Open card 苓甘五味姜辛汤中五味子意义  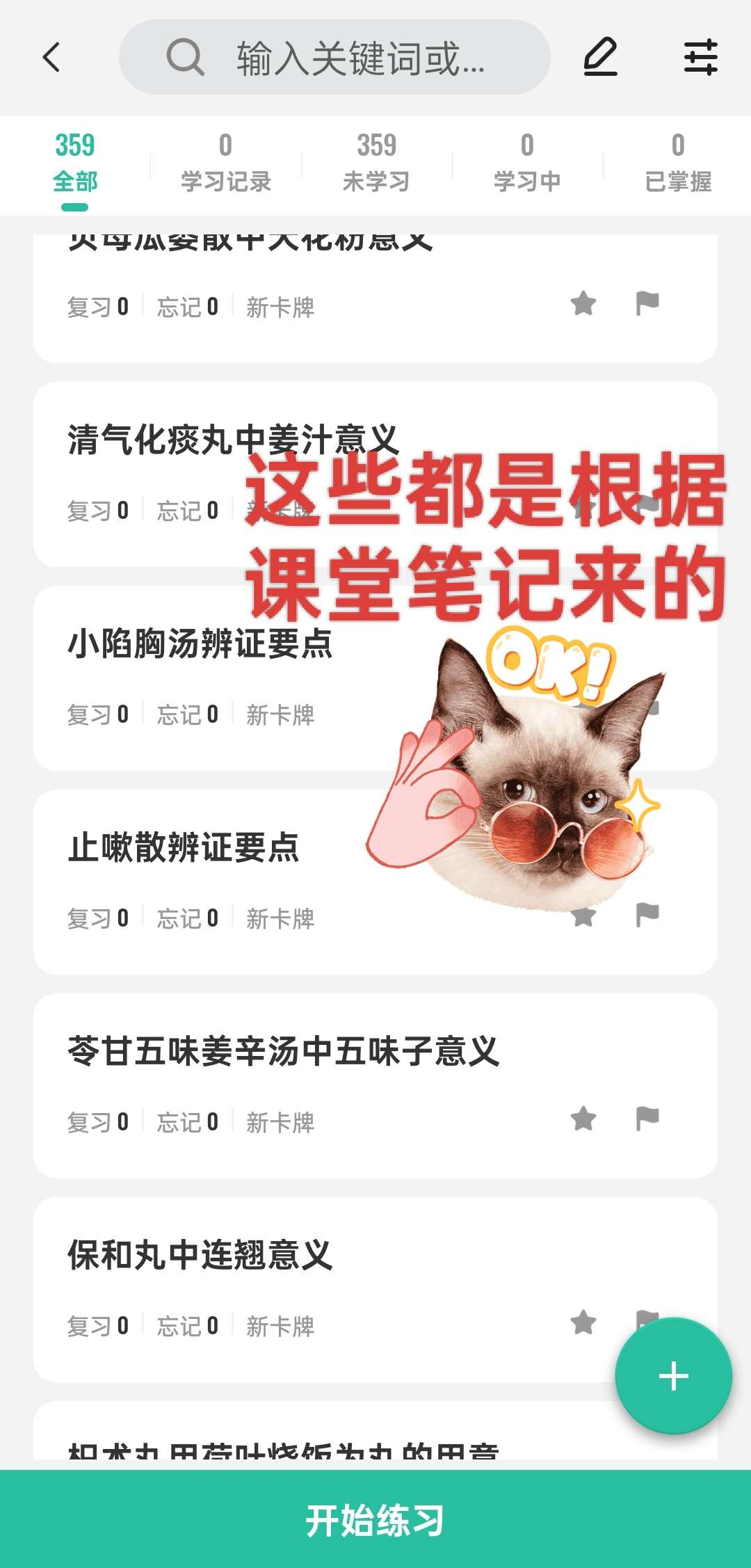284,1051
